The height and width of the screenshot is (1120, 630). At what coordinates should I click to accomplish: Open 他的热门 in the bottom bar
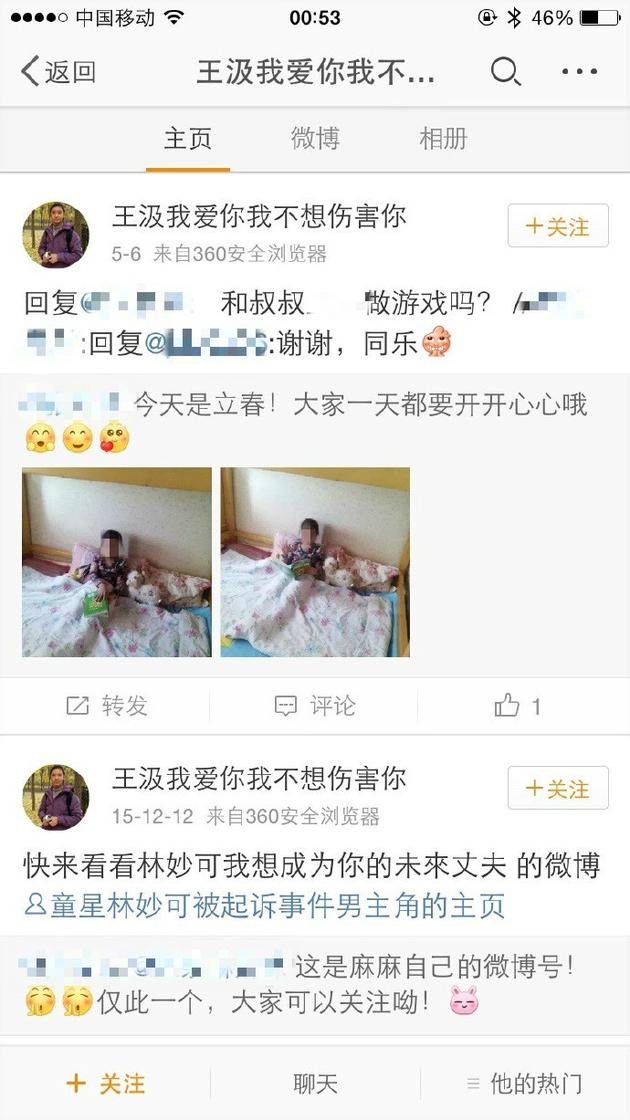click(525, 1083)
